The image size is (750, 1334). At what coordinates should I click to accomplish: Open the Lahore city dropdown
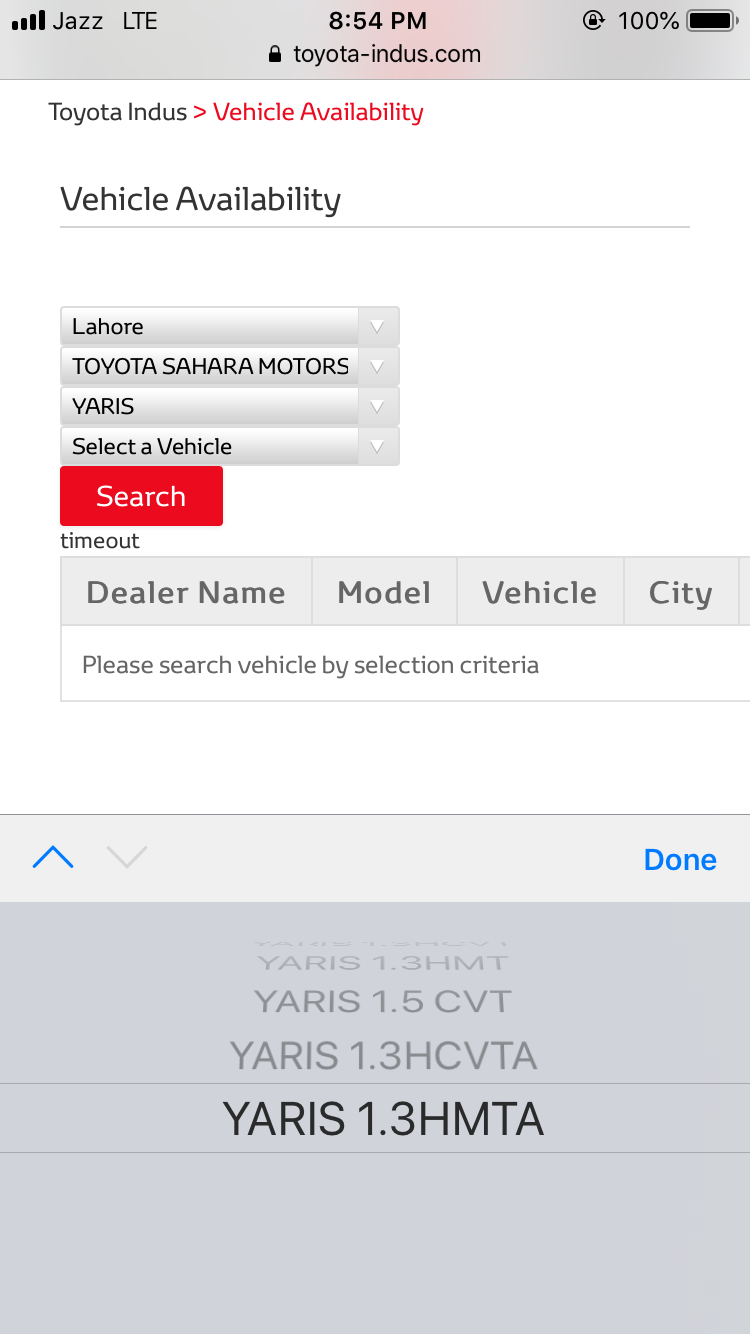[230, 326]
